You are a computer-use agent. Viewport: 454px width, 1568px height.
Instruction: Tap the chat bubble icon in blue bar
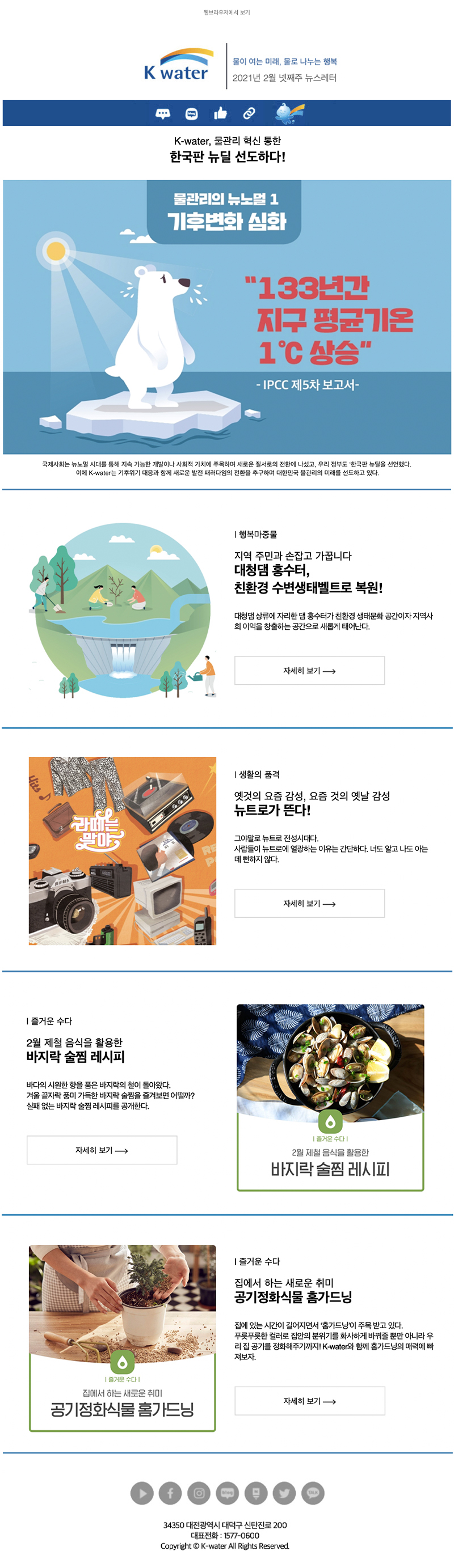[163, 113]
